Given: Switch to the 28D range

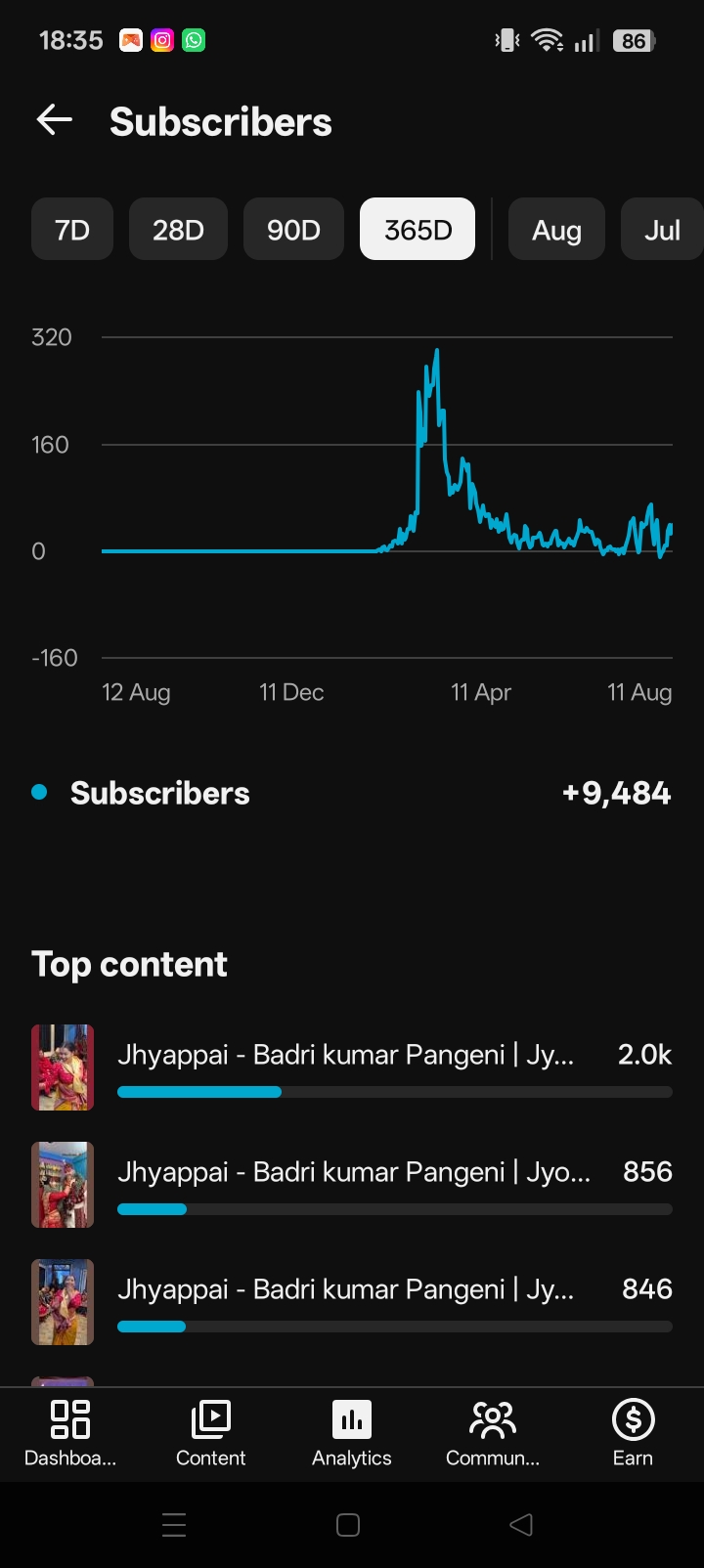Looking at the screenshot, I should pos(178,230).
